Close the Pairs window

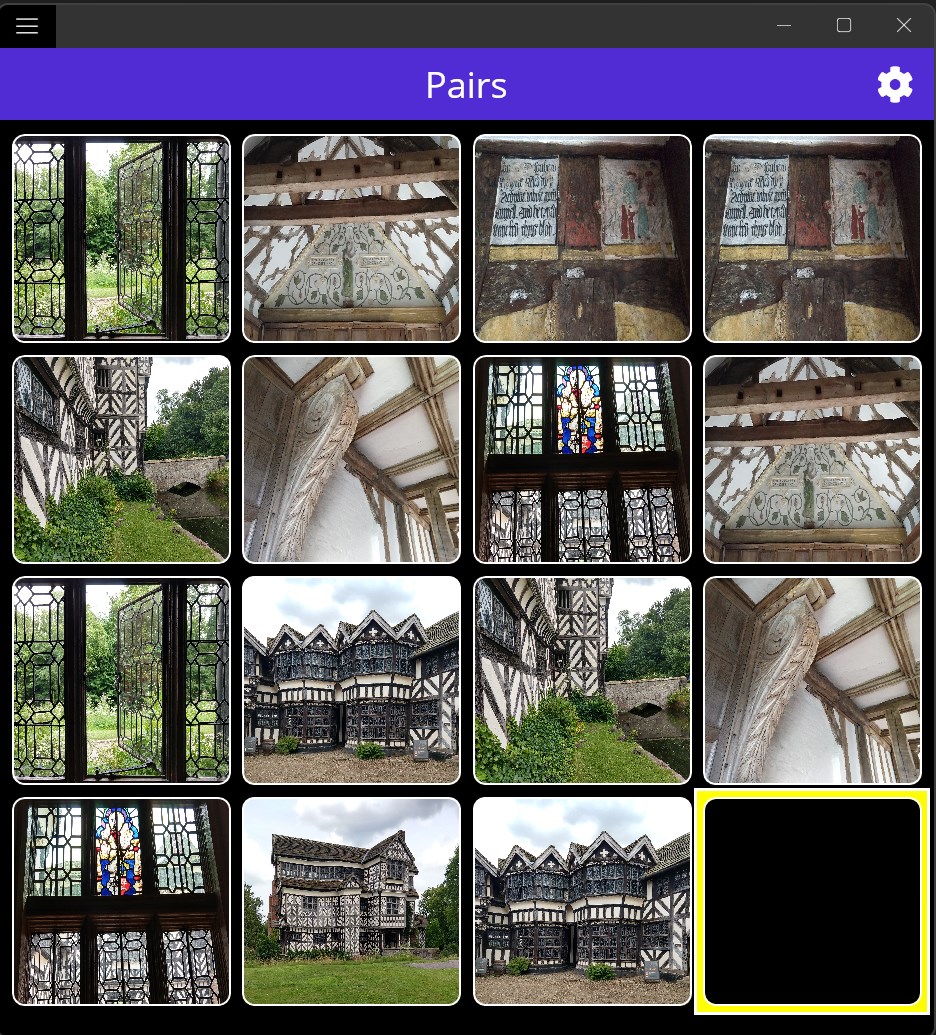904,26
